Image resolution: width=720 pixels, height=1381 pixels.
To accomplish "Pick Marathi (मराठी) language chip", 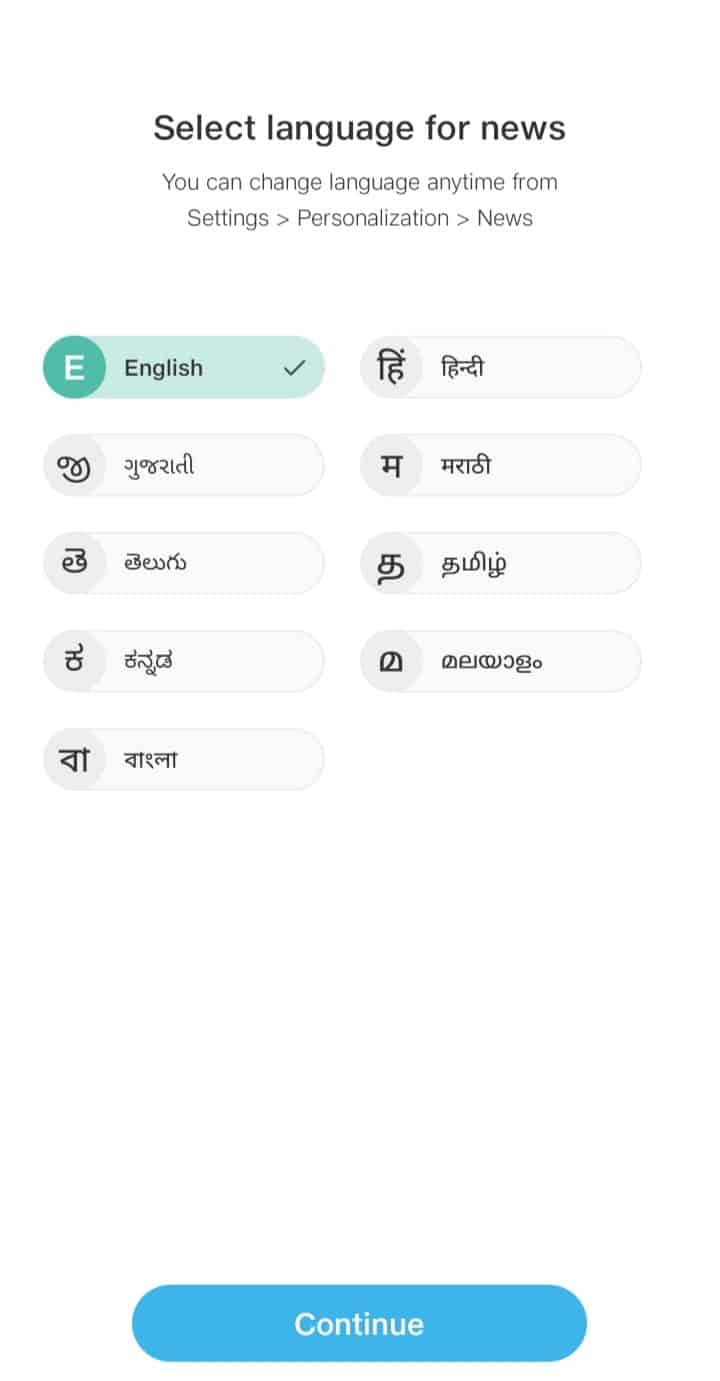I will click(500, 466).
